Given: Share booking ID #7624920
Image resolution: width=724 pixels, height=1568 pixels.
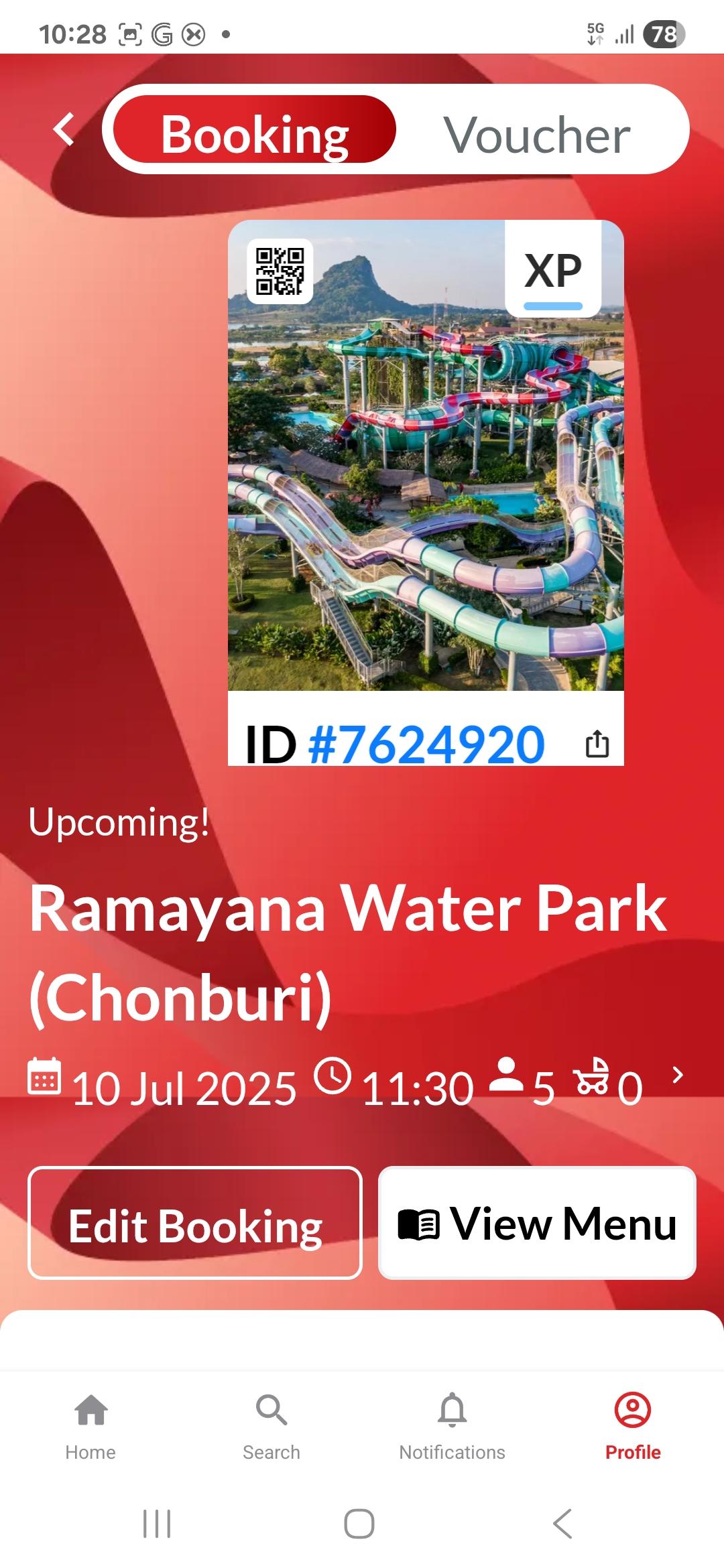Looking at the screenshot, I should click(x=597, y=744).
